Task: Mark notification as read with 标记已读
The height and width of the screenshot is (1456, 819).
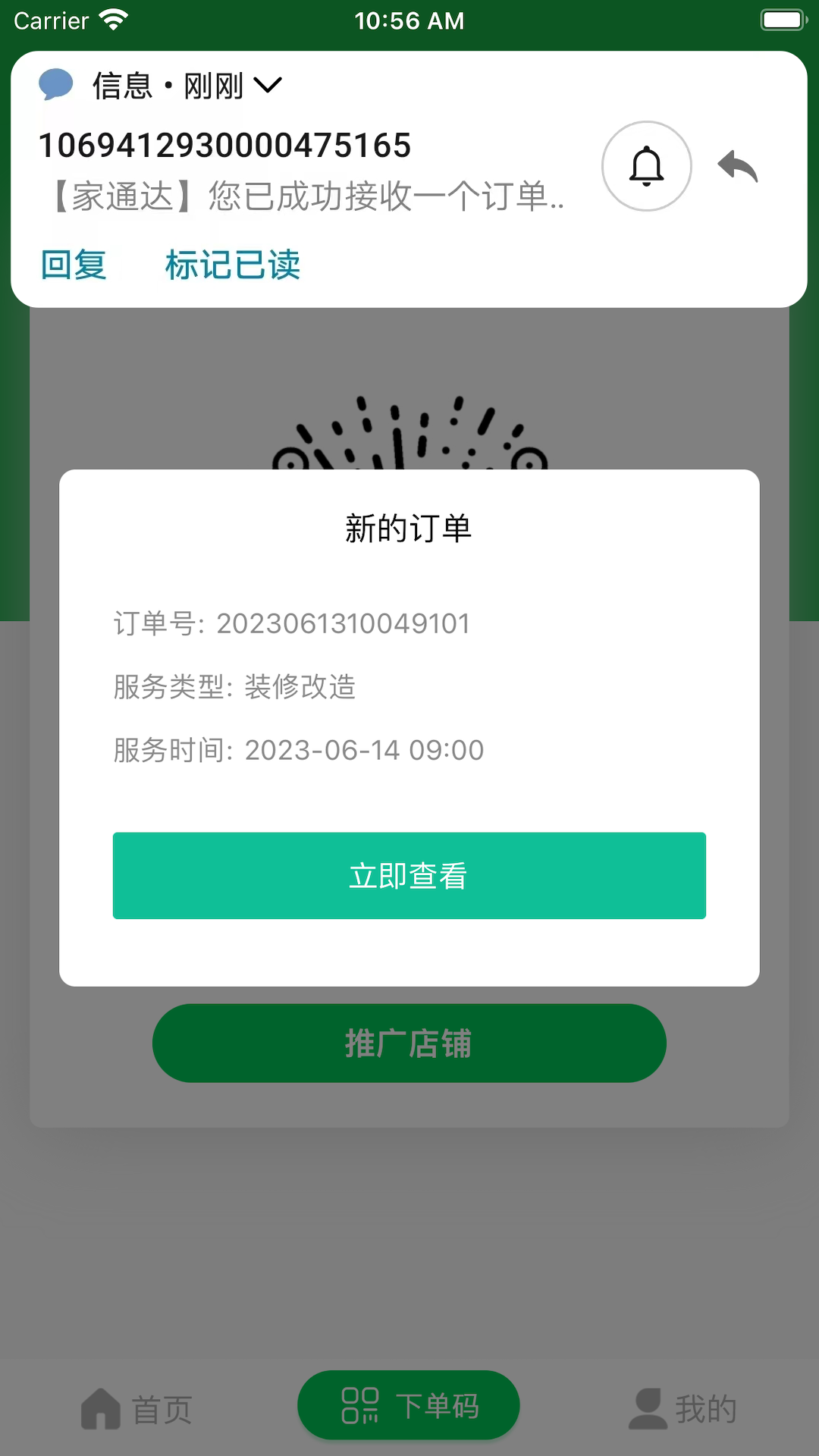Action: click(x=231, y=265)
